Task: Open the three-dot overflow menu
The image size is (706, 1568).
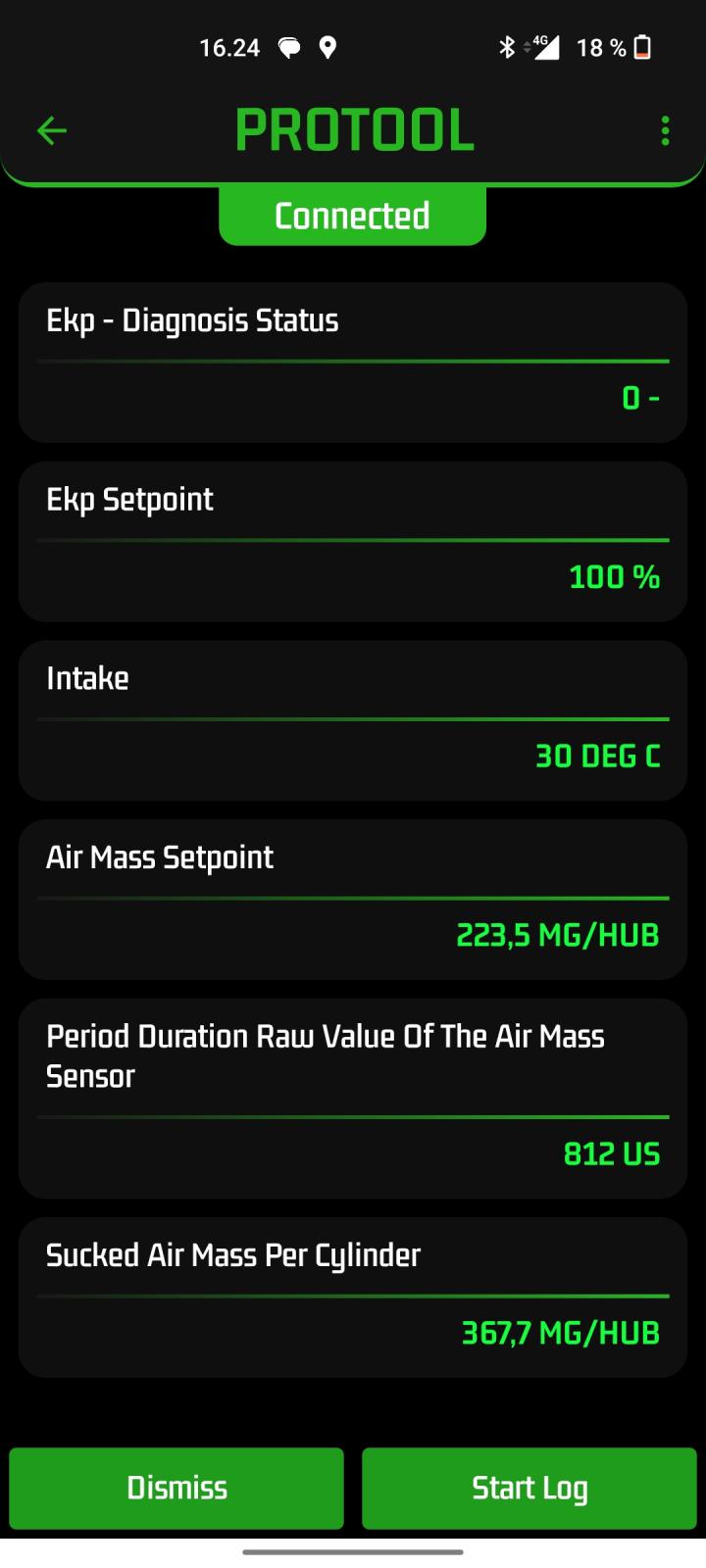Action: point(665,130)
